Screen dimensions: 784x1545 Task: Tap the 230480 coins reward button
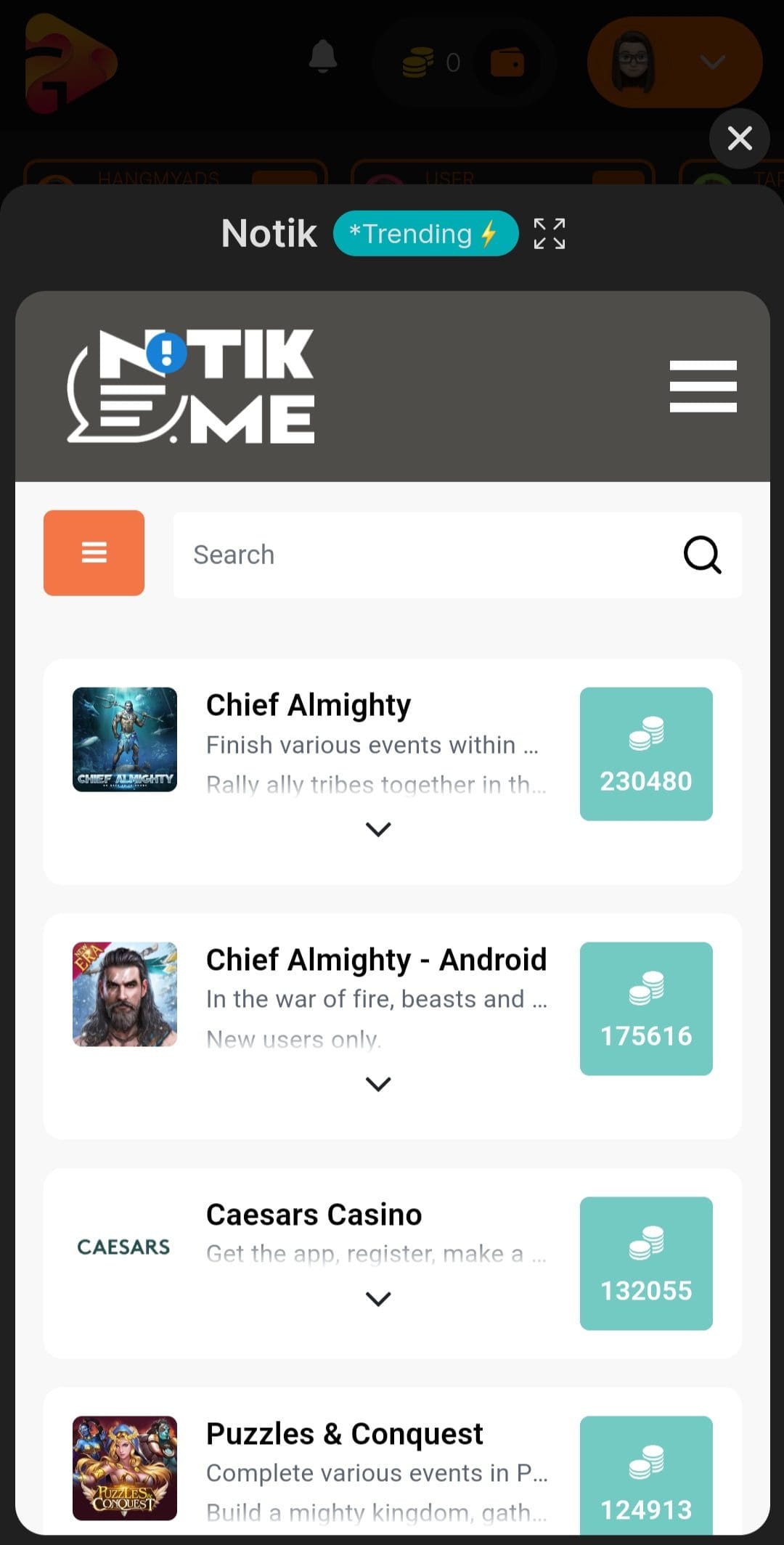pyautogui.click(x=645, y=754)
